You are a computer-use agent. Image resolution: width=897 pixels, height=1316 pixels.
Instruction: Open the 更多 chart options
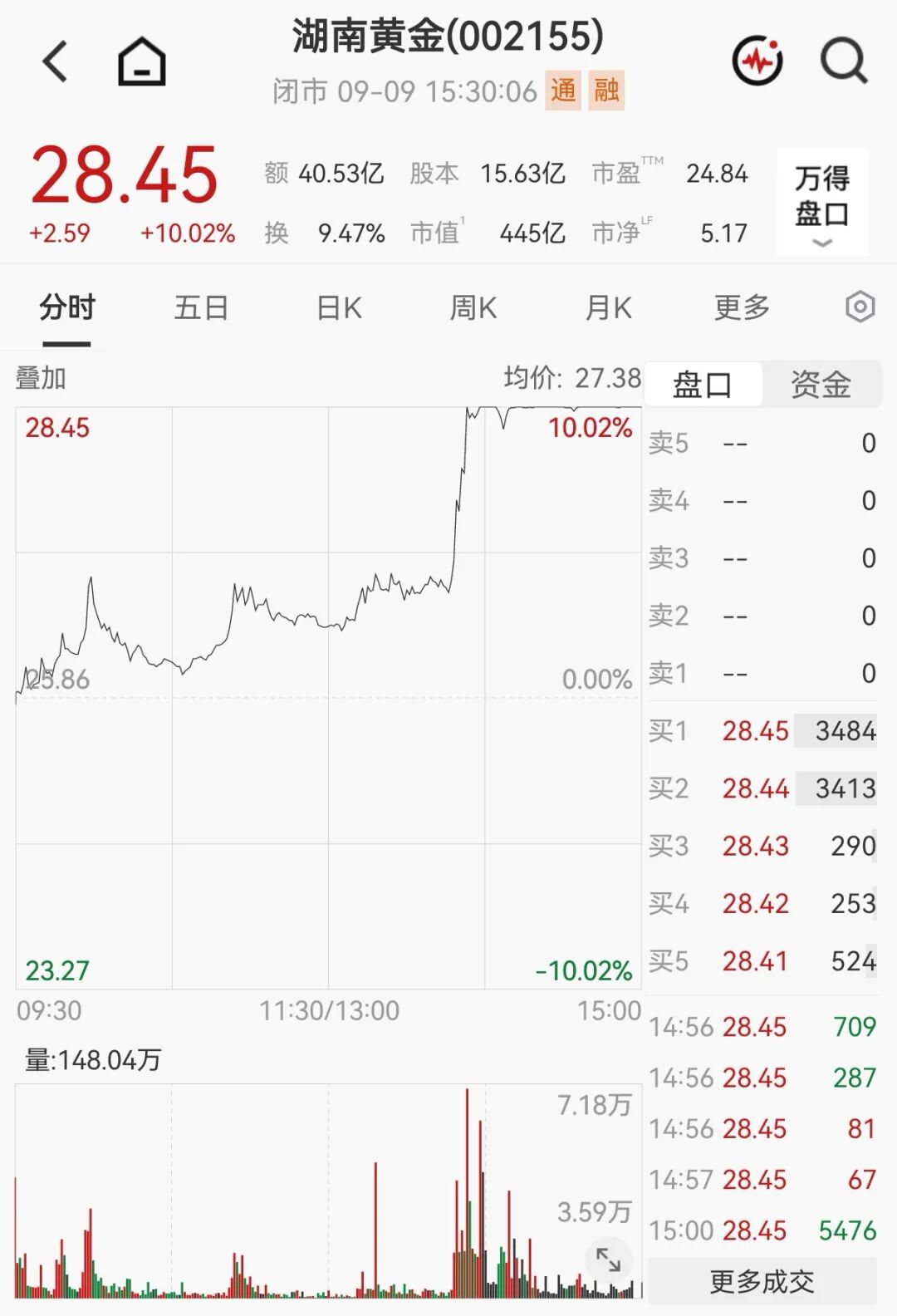(x=742, y=308)
